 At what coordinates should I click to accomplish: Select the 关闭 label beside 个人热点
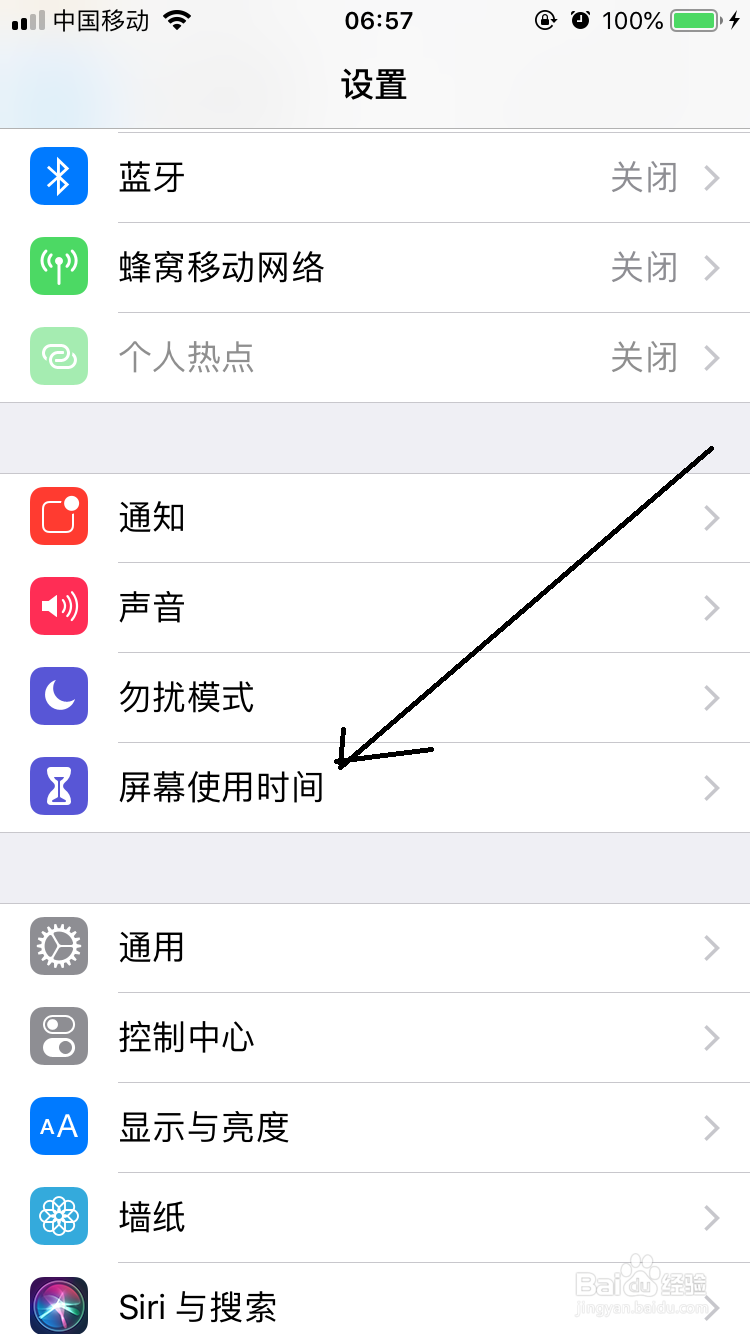coord(644,357)
